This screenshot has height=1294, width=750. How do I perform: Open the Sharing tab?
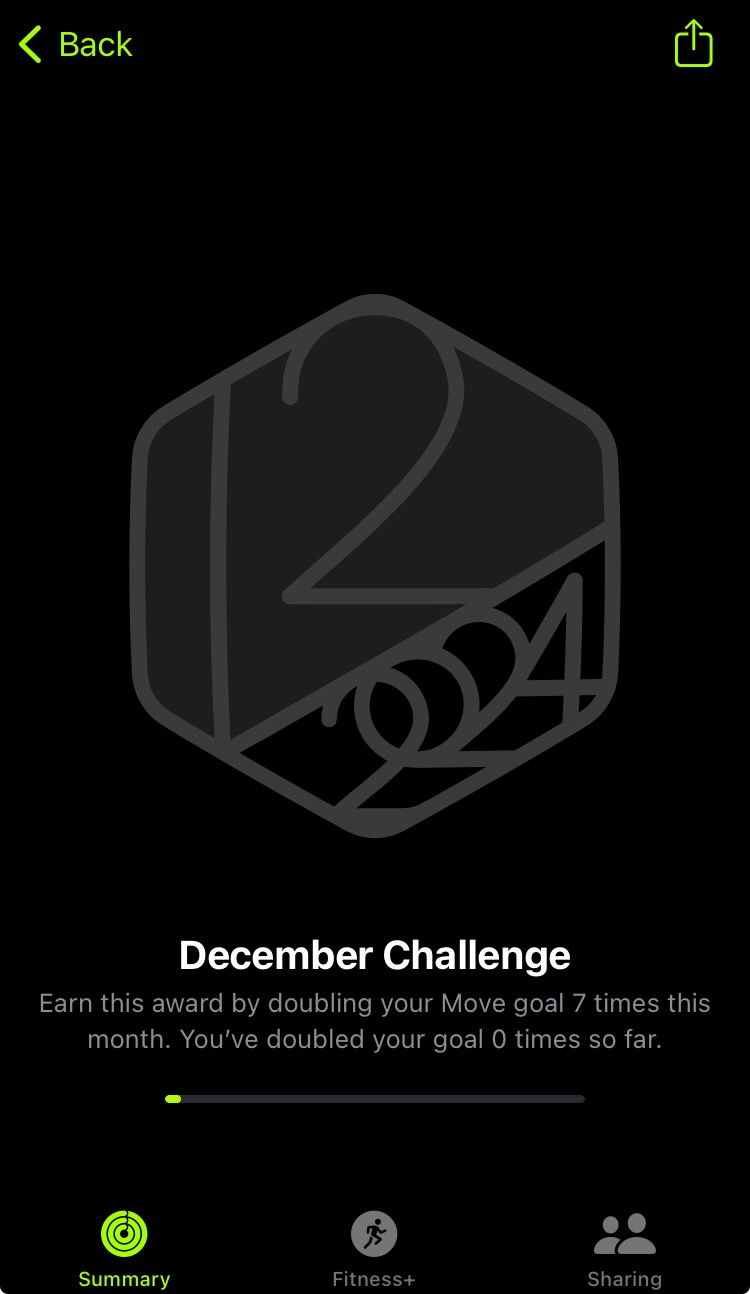click(x=624, y=1245)
